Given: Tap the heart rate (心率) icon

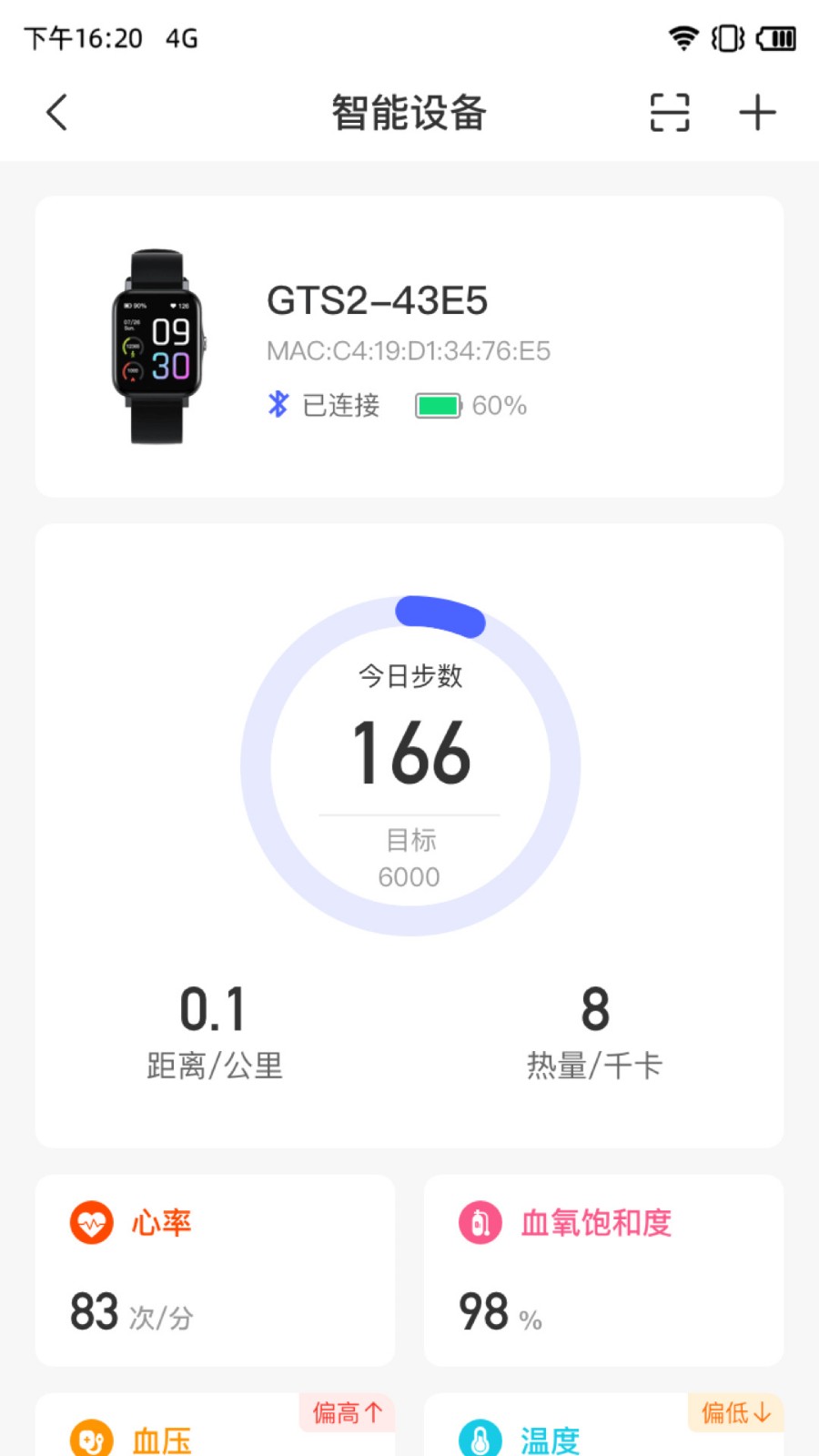Looking at the screenshot, I should (x=90, y=1223).
